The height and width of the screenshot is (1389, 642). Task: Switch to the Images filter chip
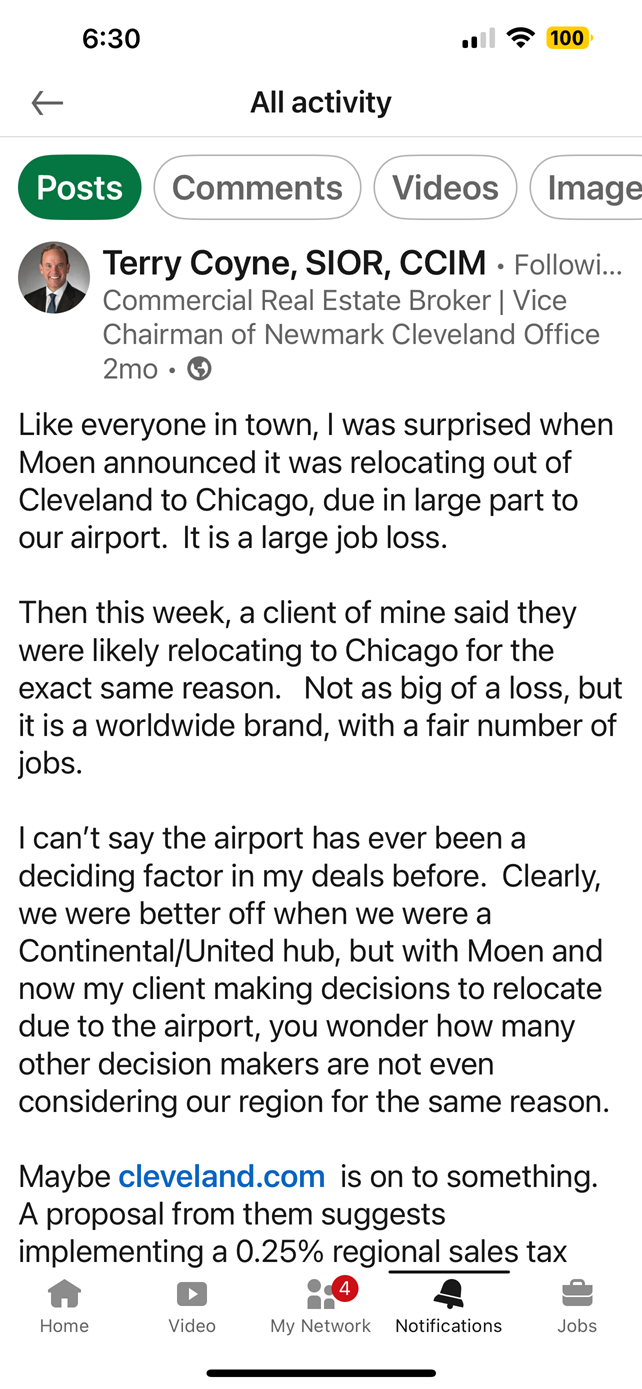[587, 188]
